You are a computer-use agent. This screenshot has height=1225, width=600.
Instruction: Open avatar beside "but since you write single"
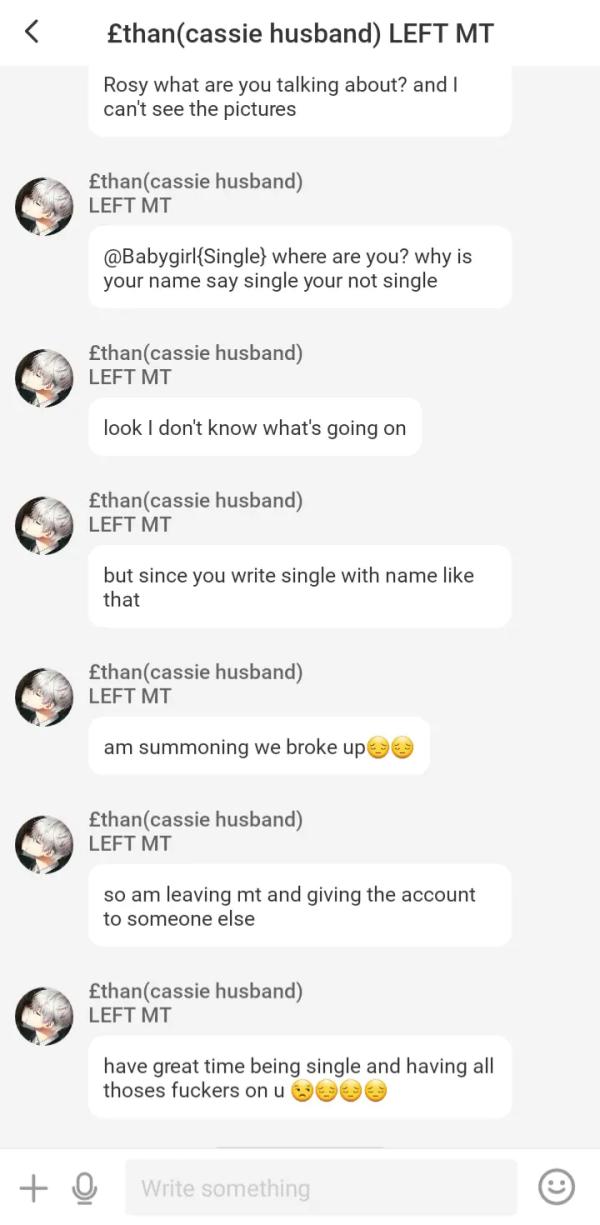(44, 525)
